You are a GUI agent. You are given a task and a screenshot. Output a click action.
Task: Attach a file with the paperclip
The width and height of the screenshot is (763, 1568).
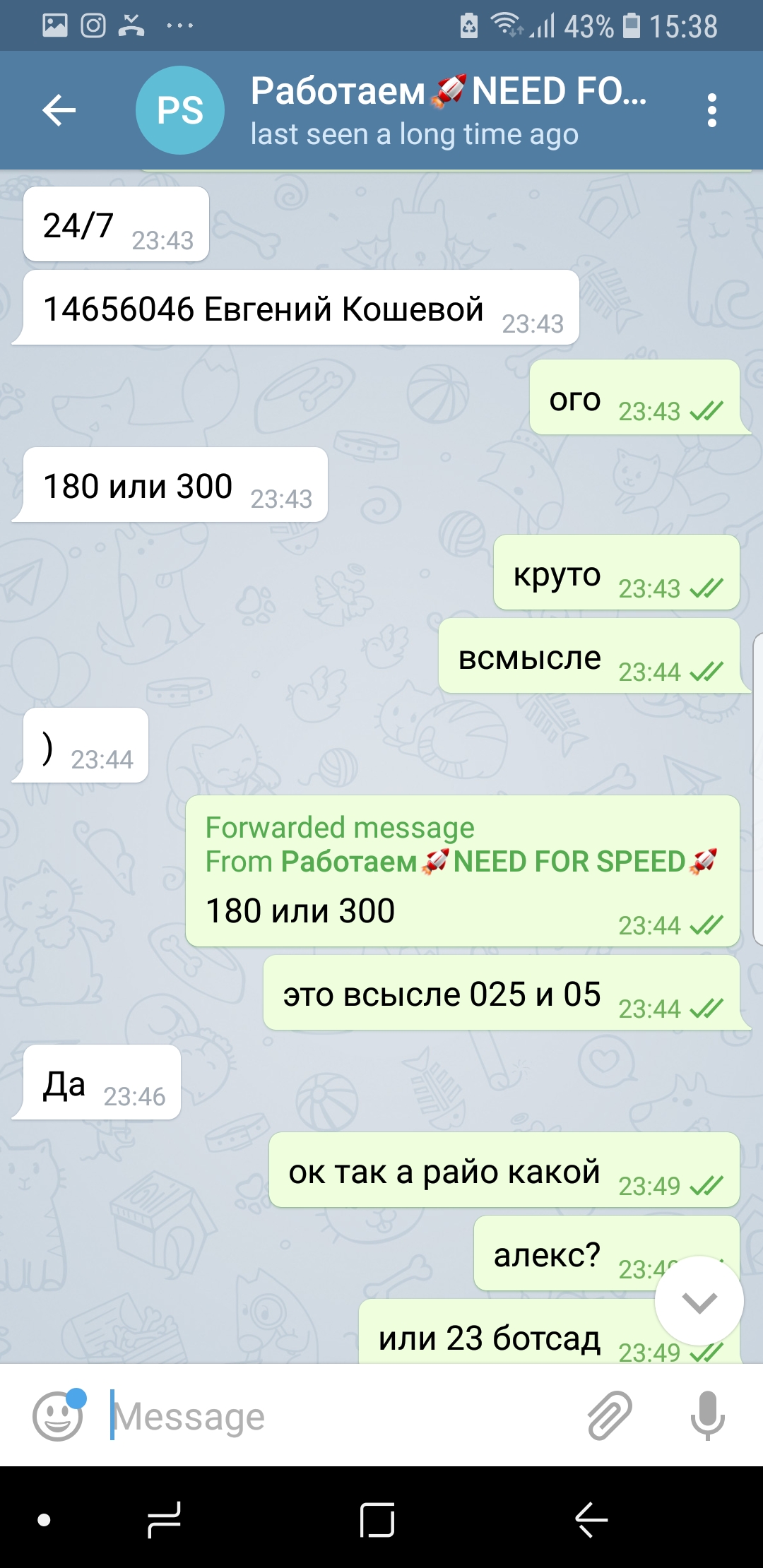610,1415
